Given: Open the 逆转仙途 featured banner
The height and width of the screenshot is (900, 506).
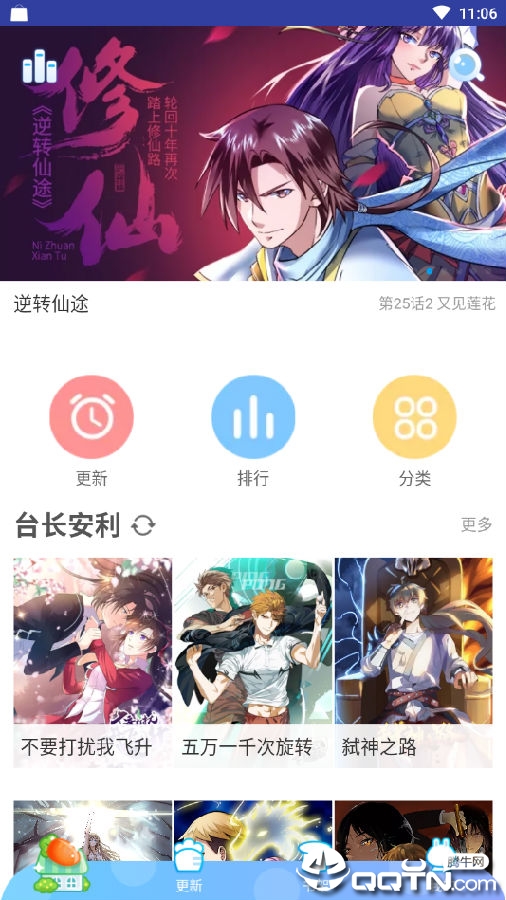Looking at the screenshot, I should pos(253,153).
